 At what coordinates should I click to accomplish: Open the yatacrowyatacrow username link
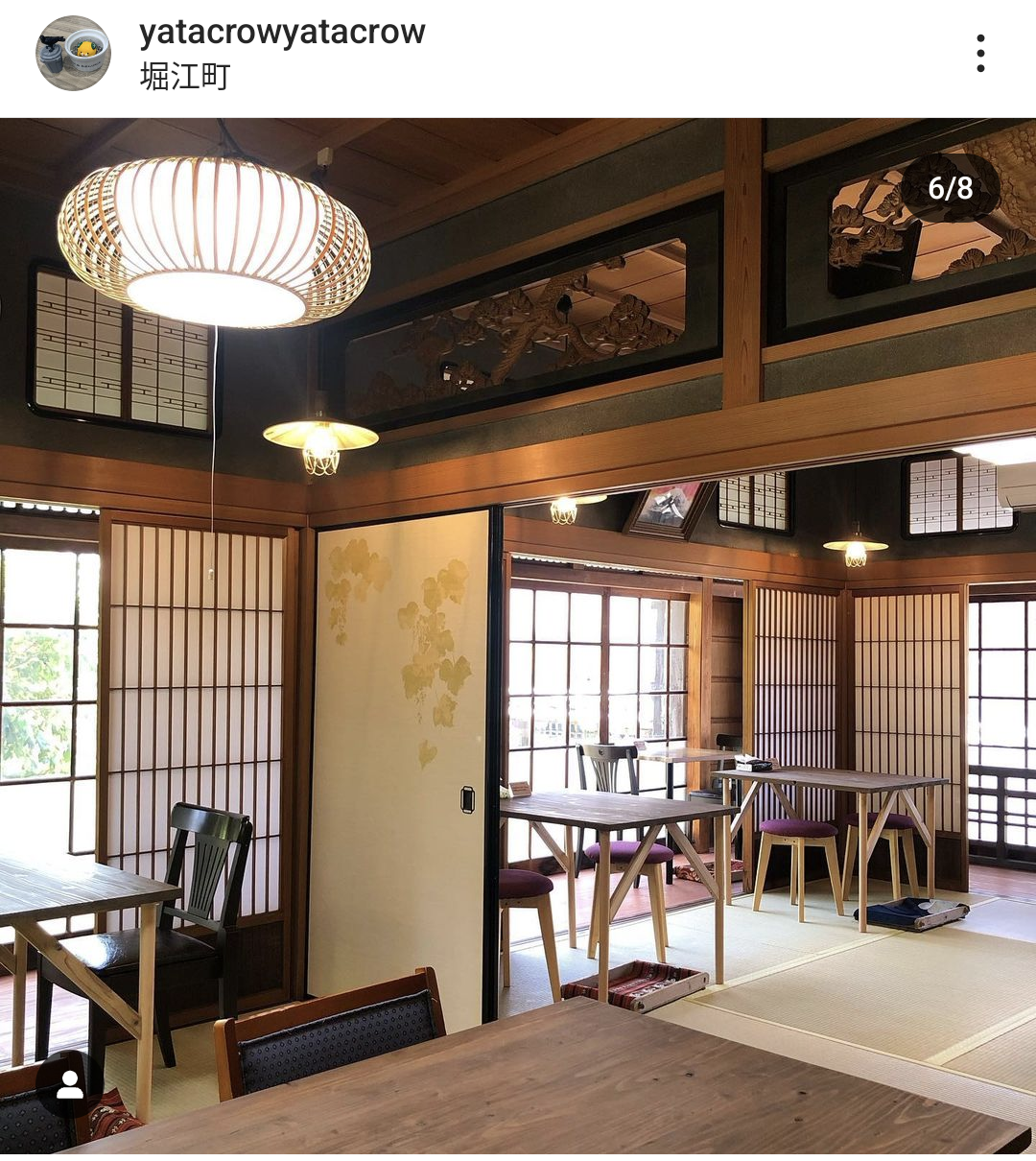click(282, 32)
